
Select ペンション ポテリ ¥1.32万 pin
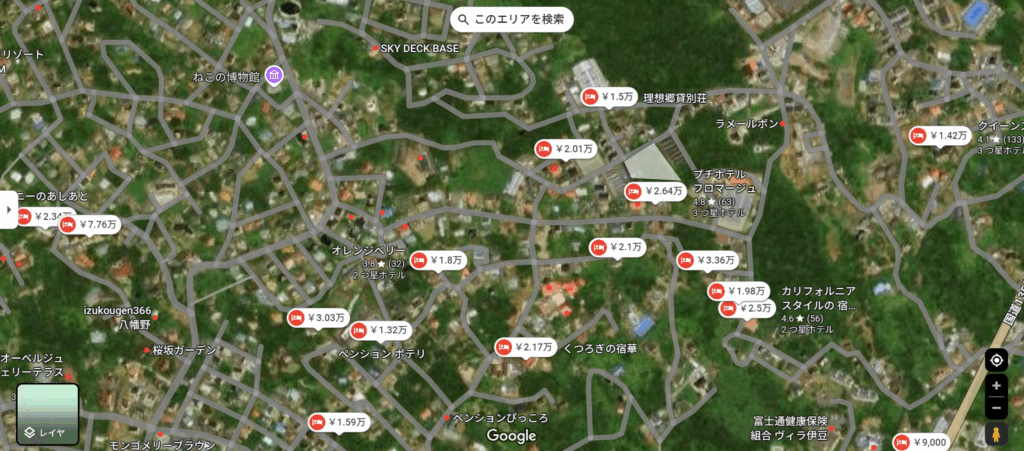pyautogui.click(x=381, y=330)
